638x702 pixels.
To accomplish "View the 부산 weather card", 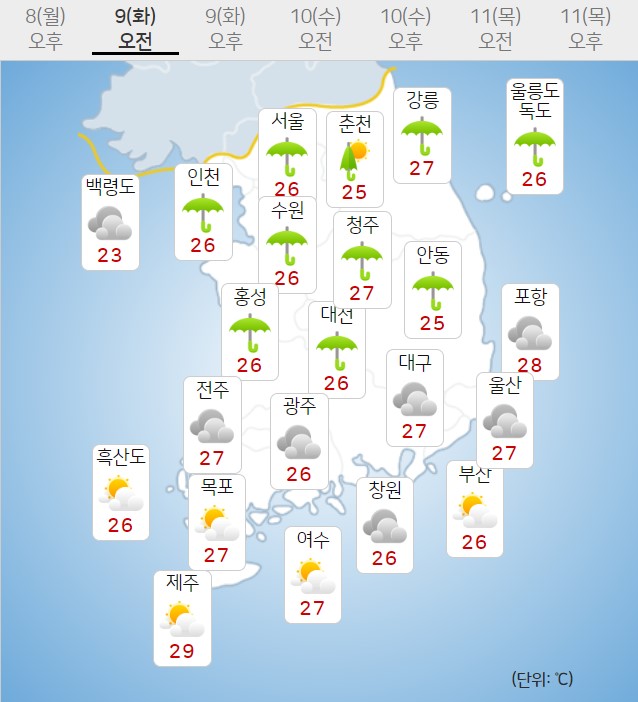I will 474,508.
